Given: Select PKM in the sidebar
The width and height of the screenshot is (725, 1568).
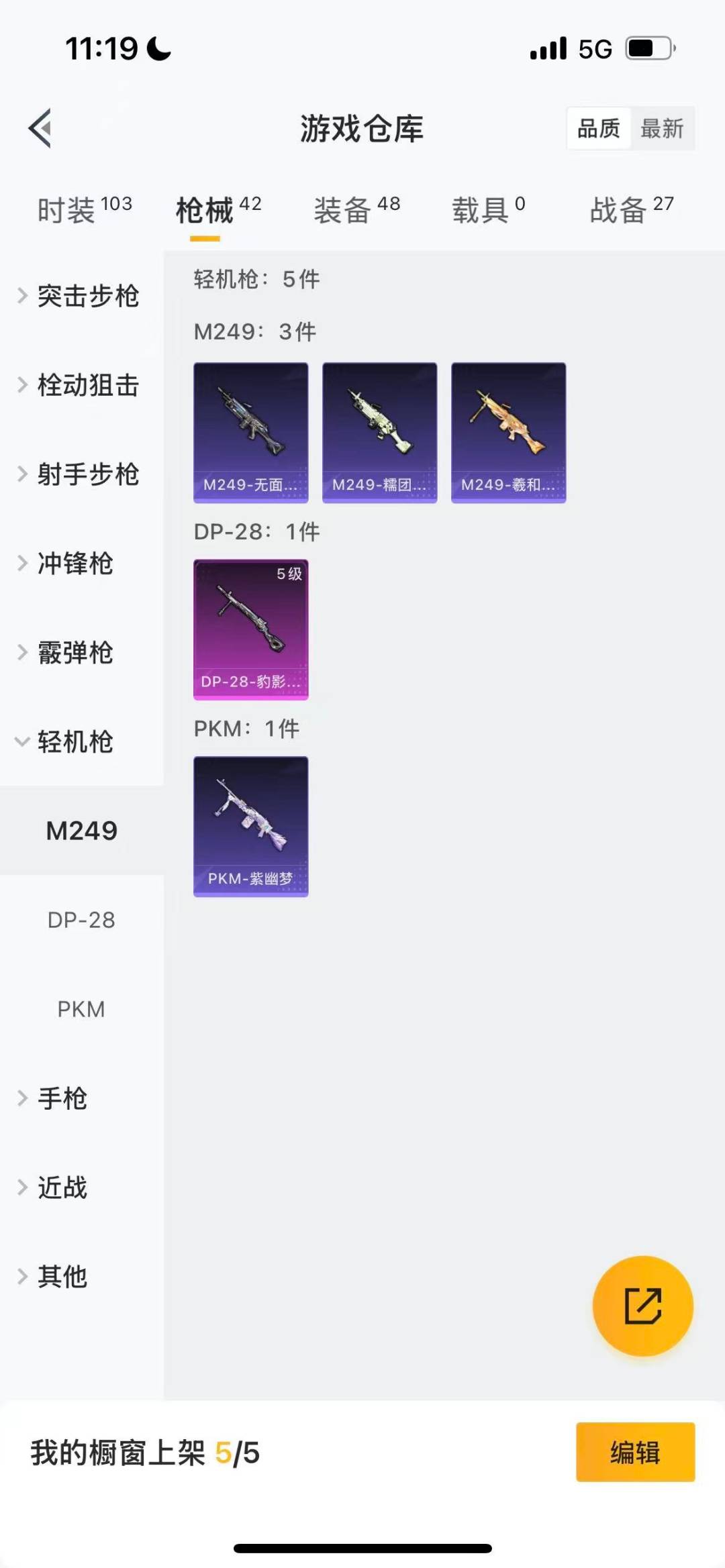Looking at the screenshot, I should pos(81,1009).
